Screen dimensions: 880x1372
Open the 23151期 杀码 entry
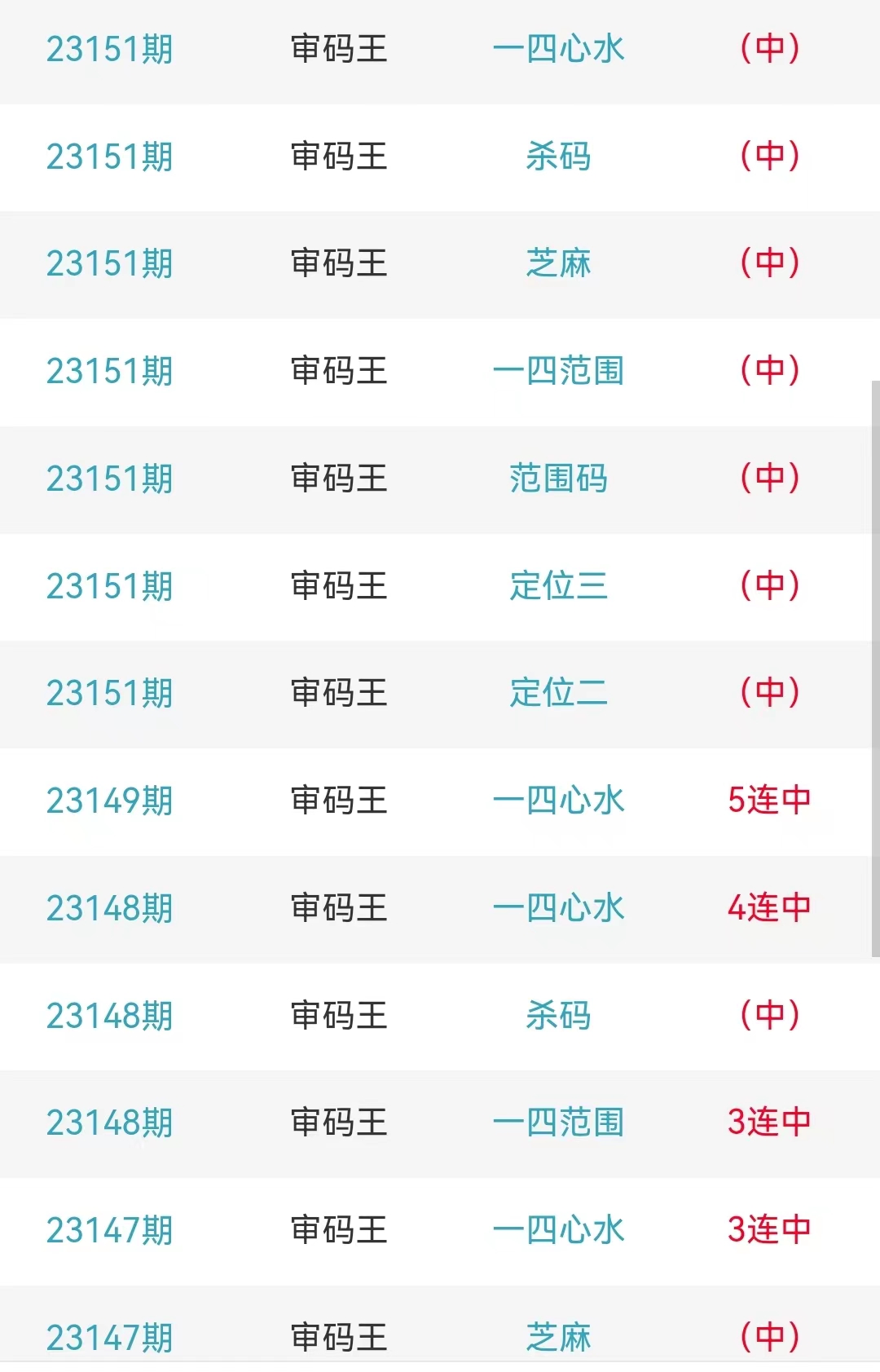click(558, 157)
